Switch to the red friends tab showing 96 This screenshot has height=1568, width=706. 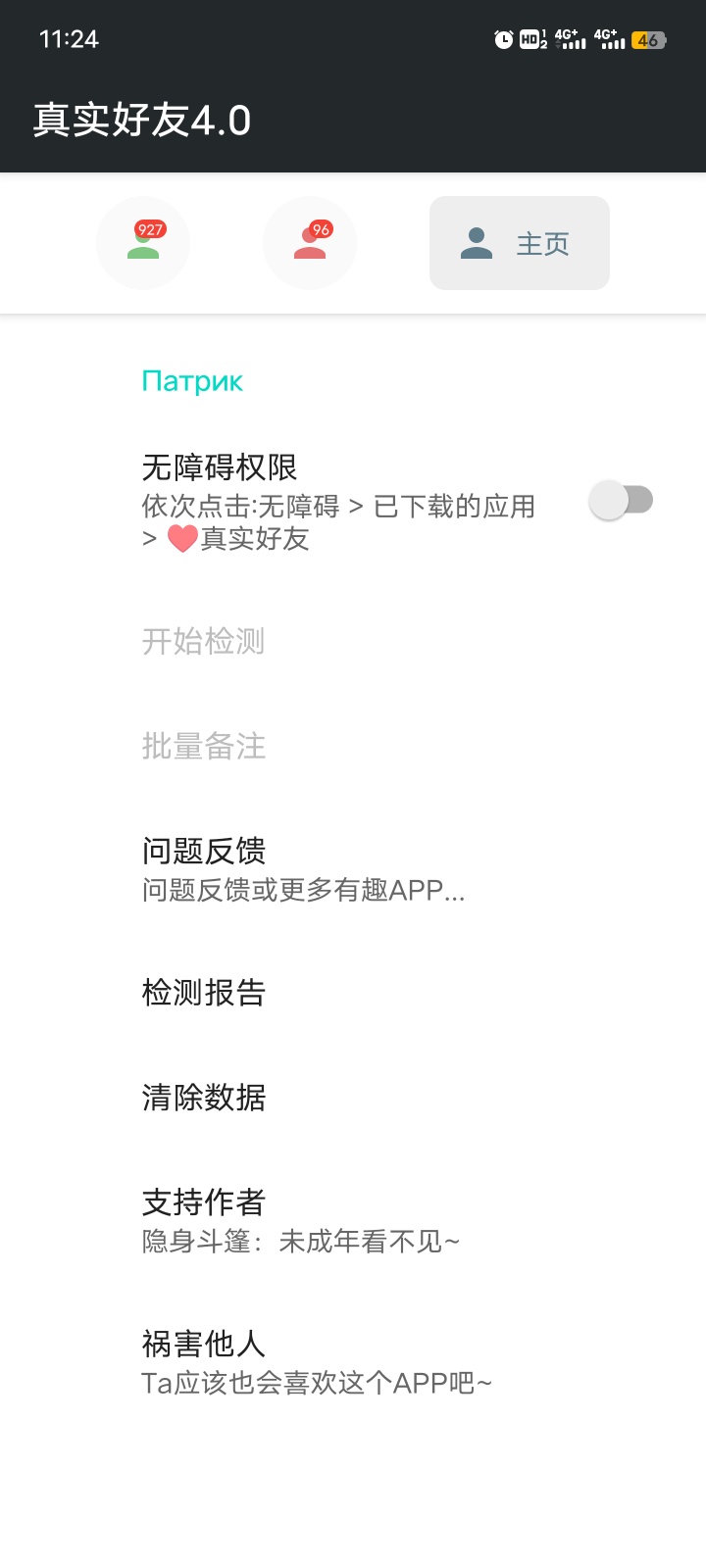point(310,243)
